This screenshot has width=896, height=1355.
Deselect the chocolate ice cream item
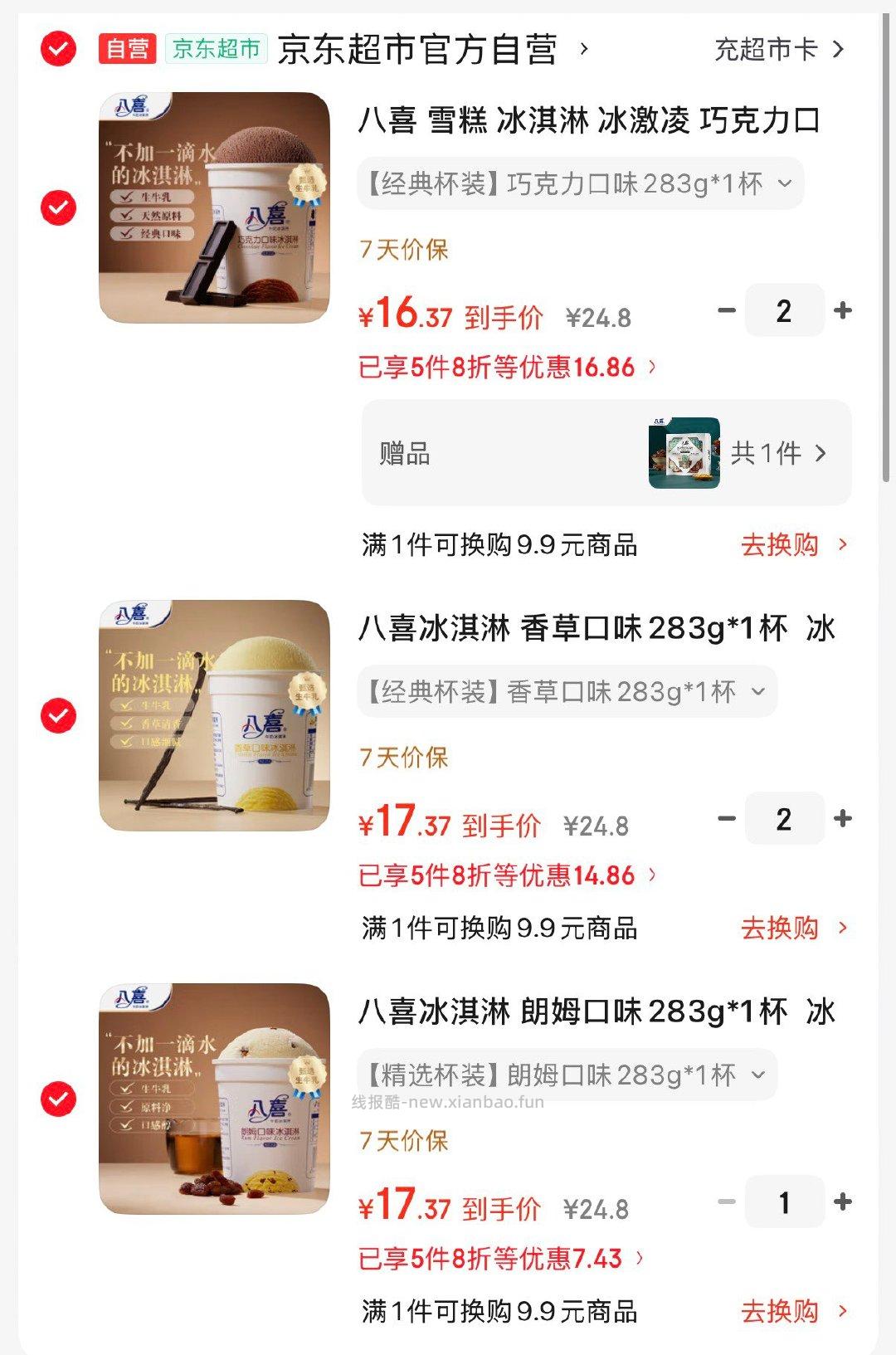pos(58,207)
